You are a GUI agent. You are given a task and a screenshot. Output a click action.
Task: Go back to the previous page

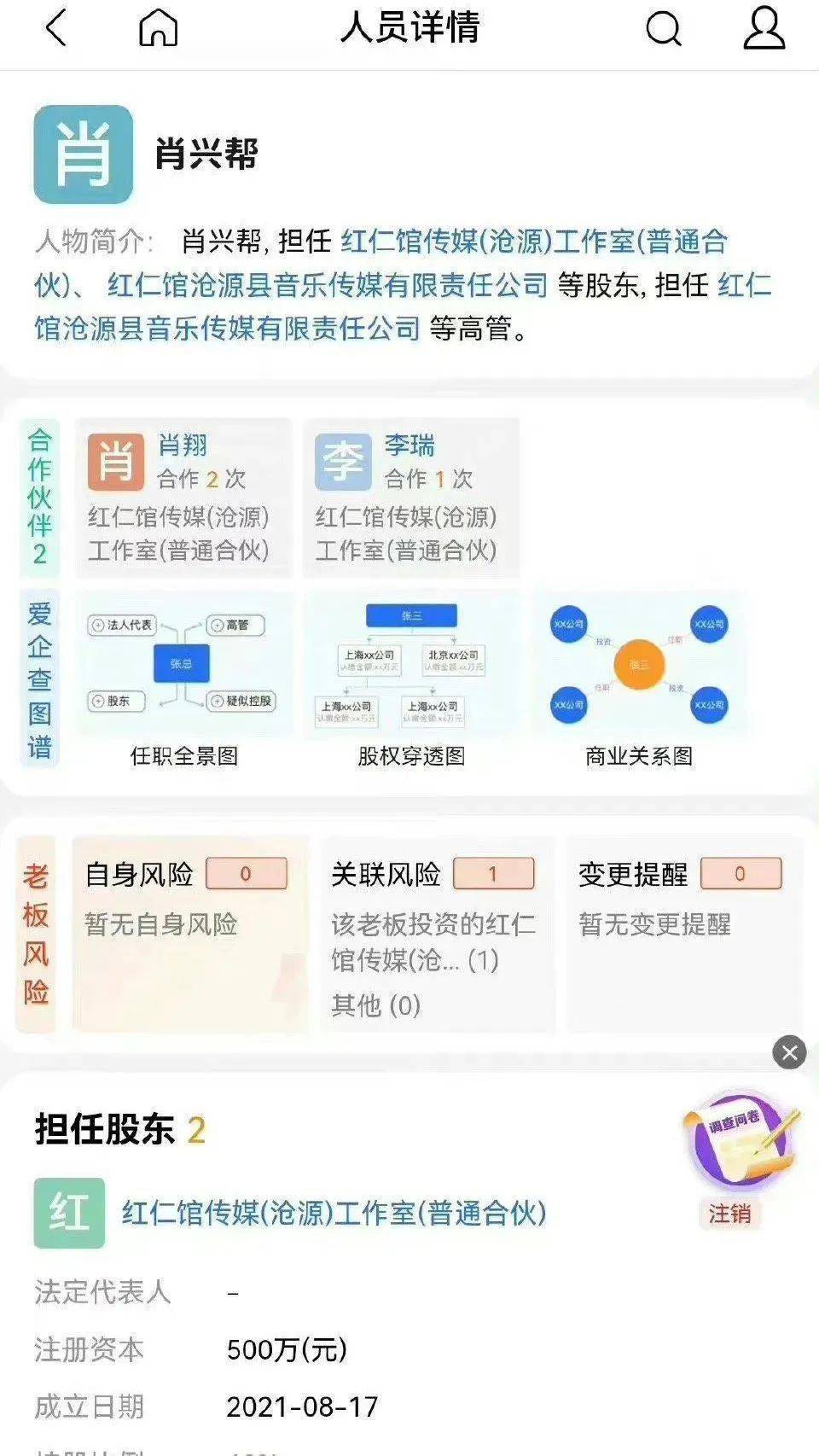point(56,28)
